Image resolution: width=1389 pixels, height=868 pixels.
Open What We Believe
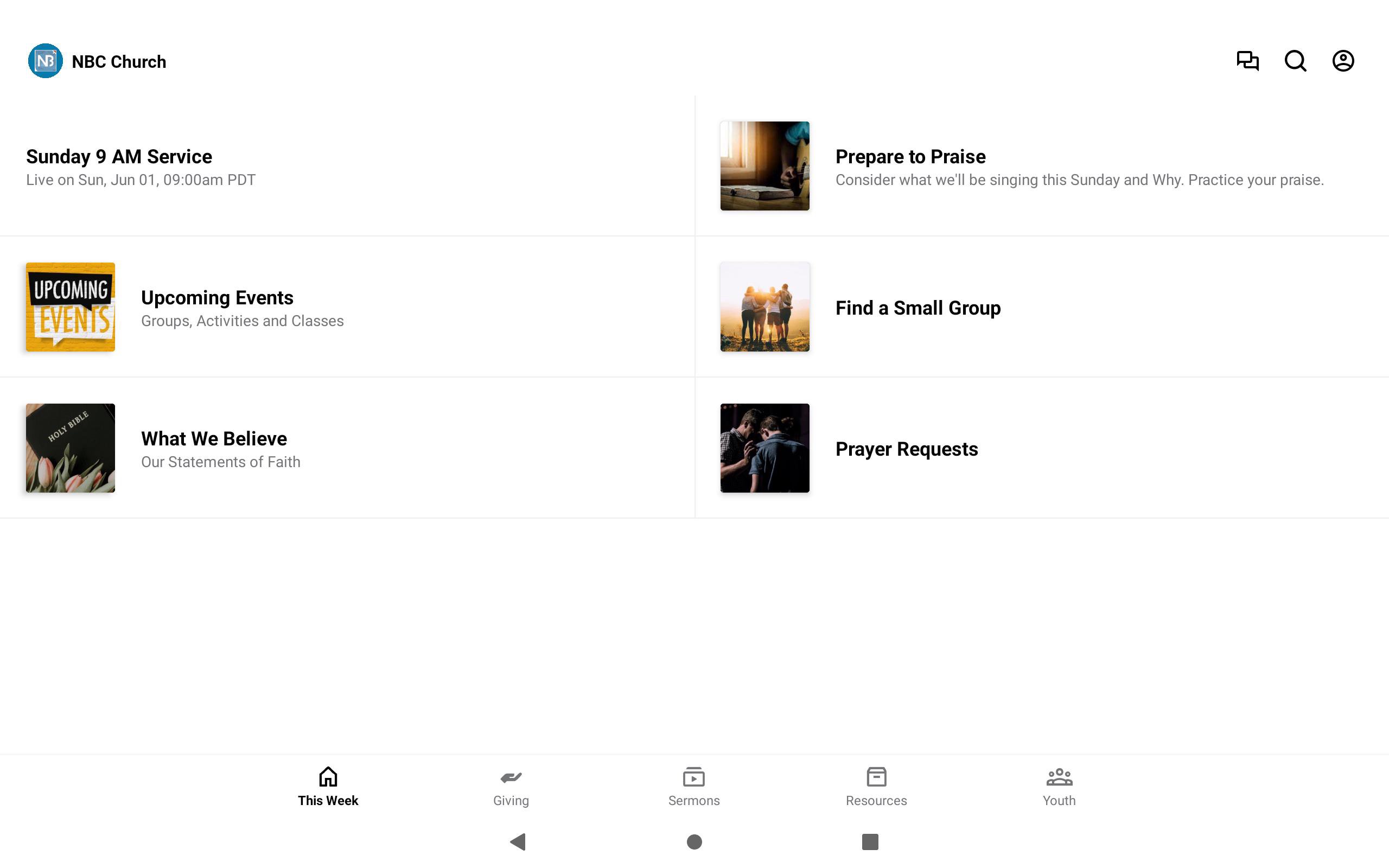214,448
